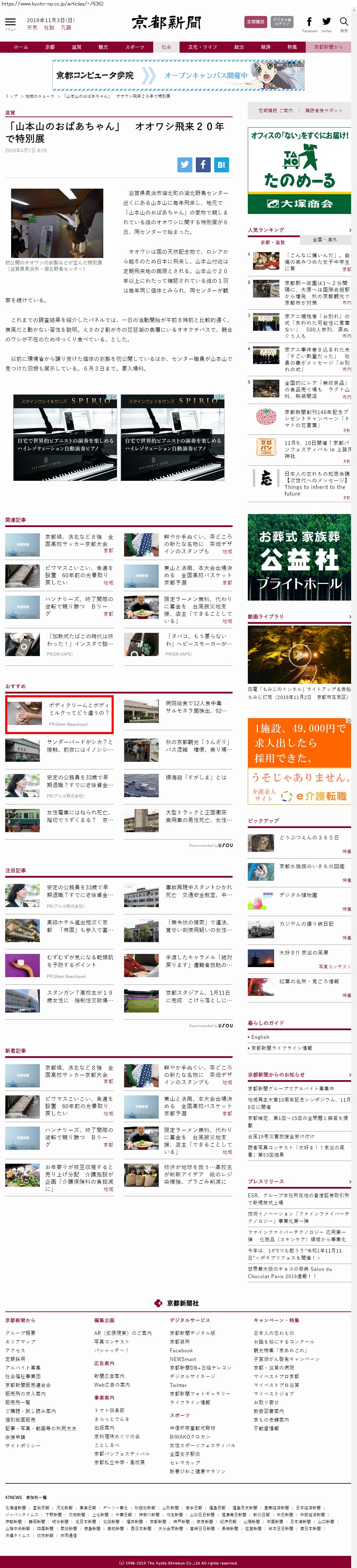Tap the 定期購読 subscription button
Viewport: 357px width, 1568px height.
[x=255, y=22]
